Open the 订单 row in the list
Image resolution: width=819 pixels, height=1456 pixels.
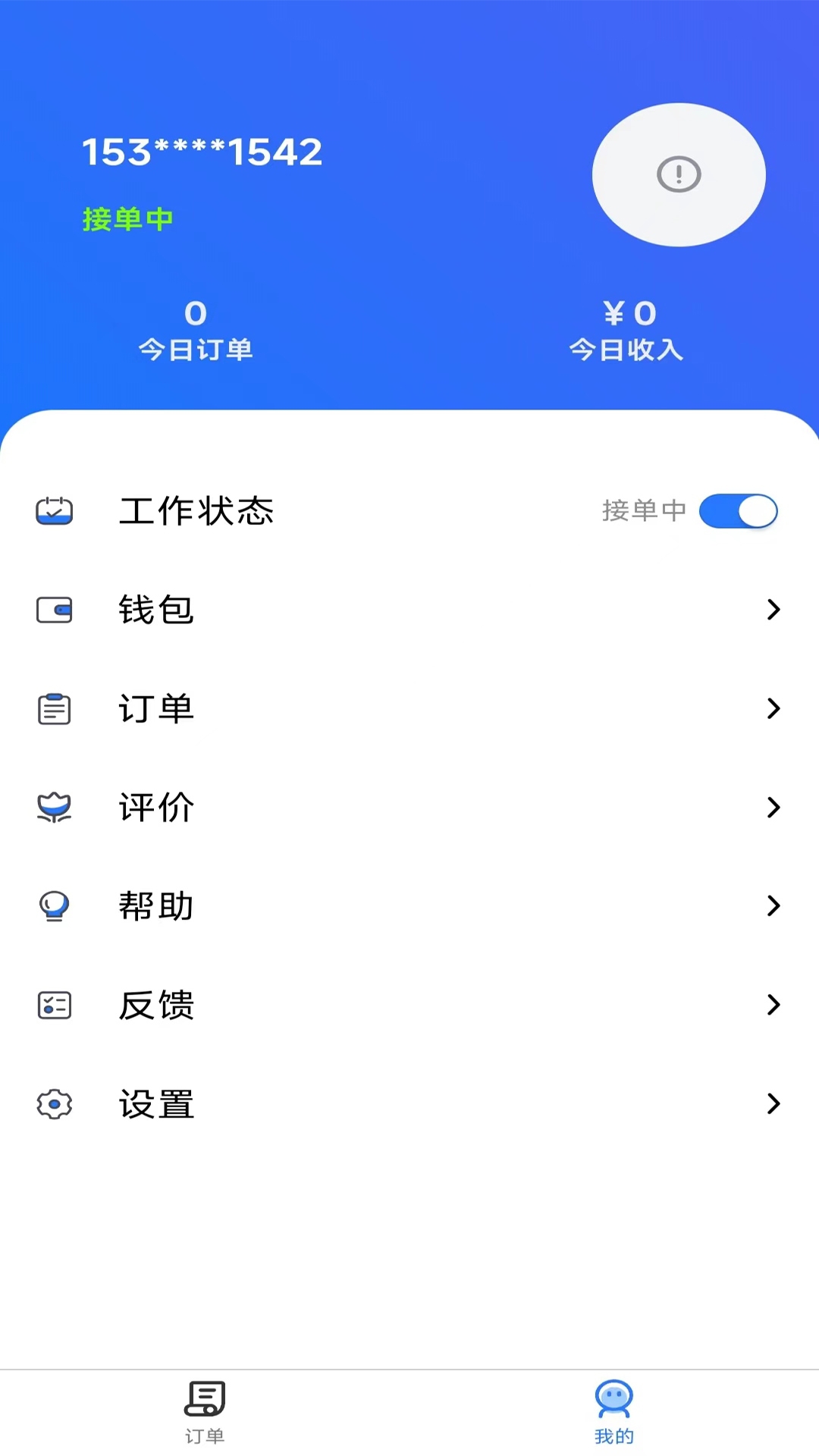coord(409,708)
